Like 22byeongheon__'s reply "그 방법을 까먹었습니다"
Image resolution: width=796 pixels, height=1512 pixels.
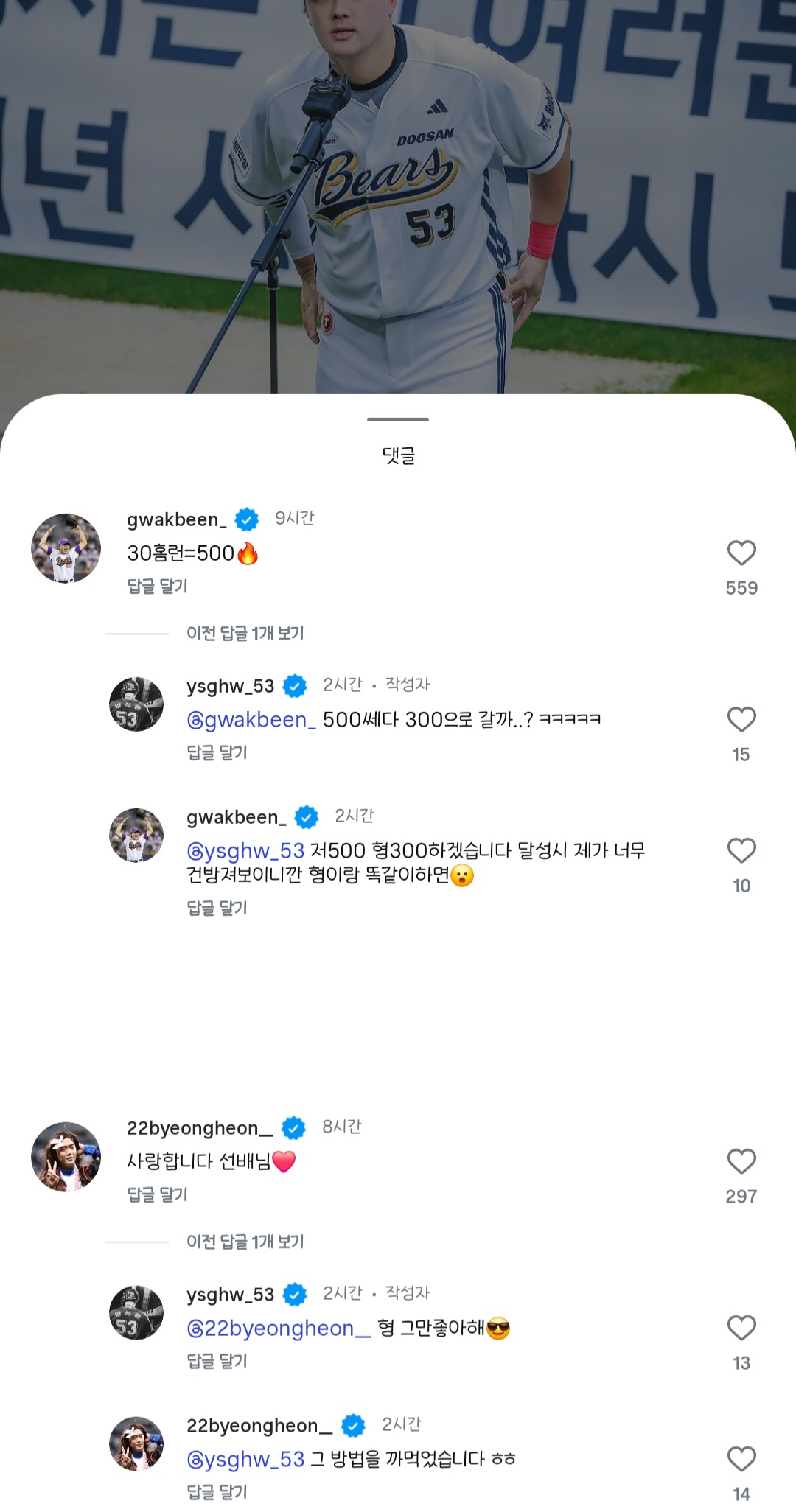pyautogui.click(x=741, y=1460)
